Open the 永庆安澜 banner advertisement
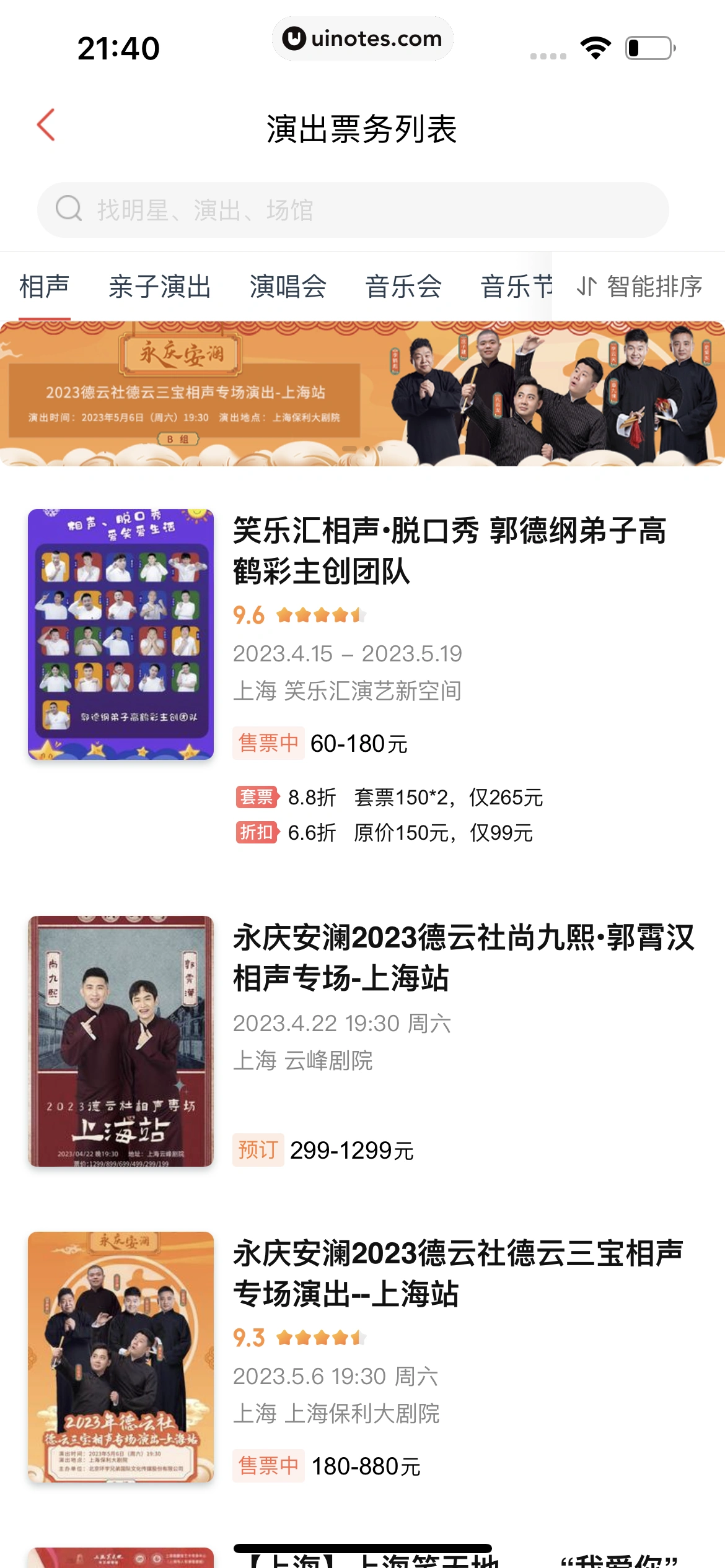This screenshot has height=1568, width=725. pos(362,393)
